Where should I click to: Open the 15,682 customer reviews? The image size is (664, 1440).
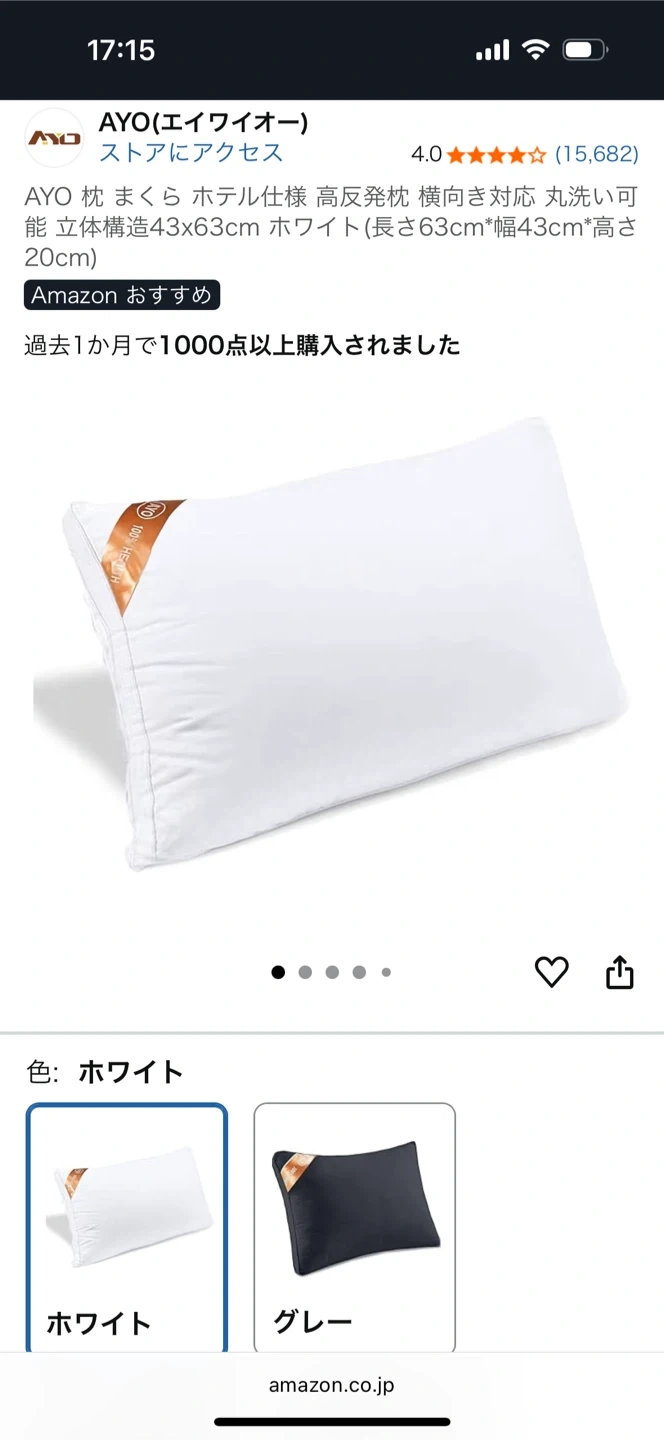tap(596, 154)
